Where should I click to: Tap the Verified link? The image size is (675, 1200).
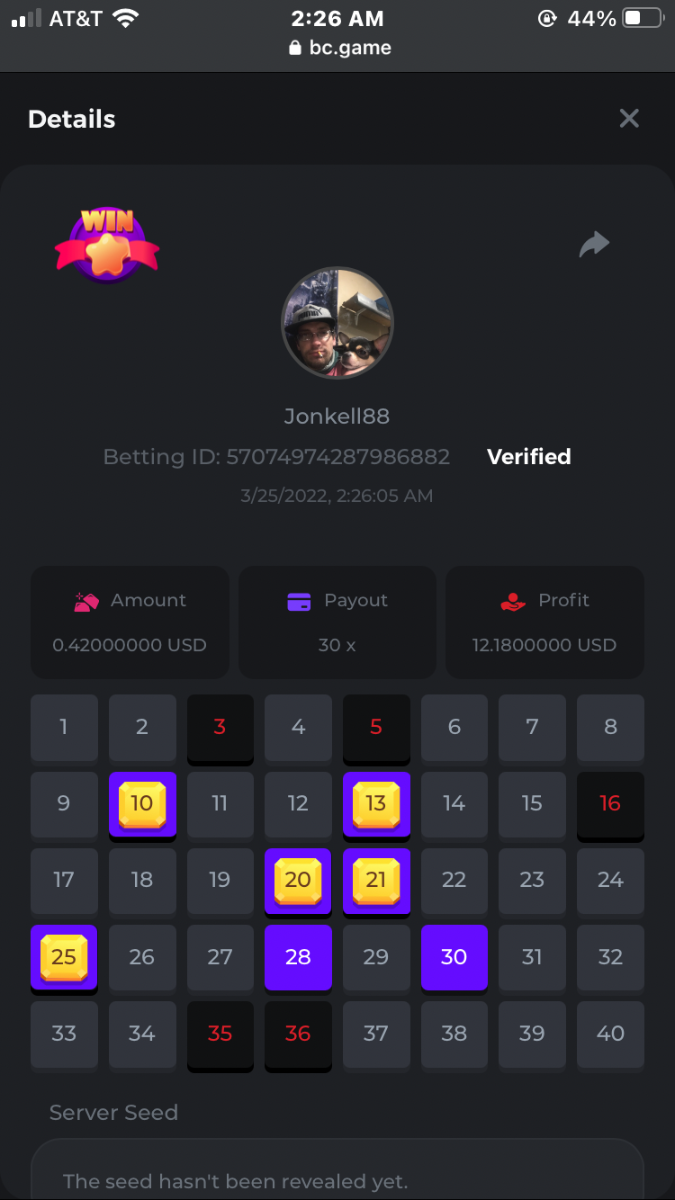528,457
